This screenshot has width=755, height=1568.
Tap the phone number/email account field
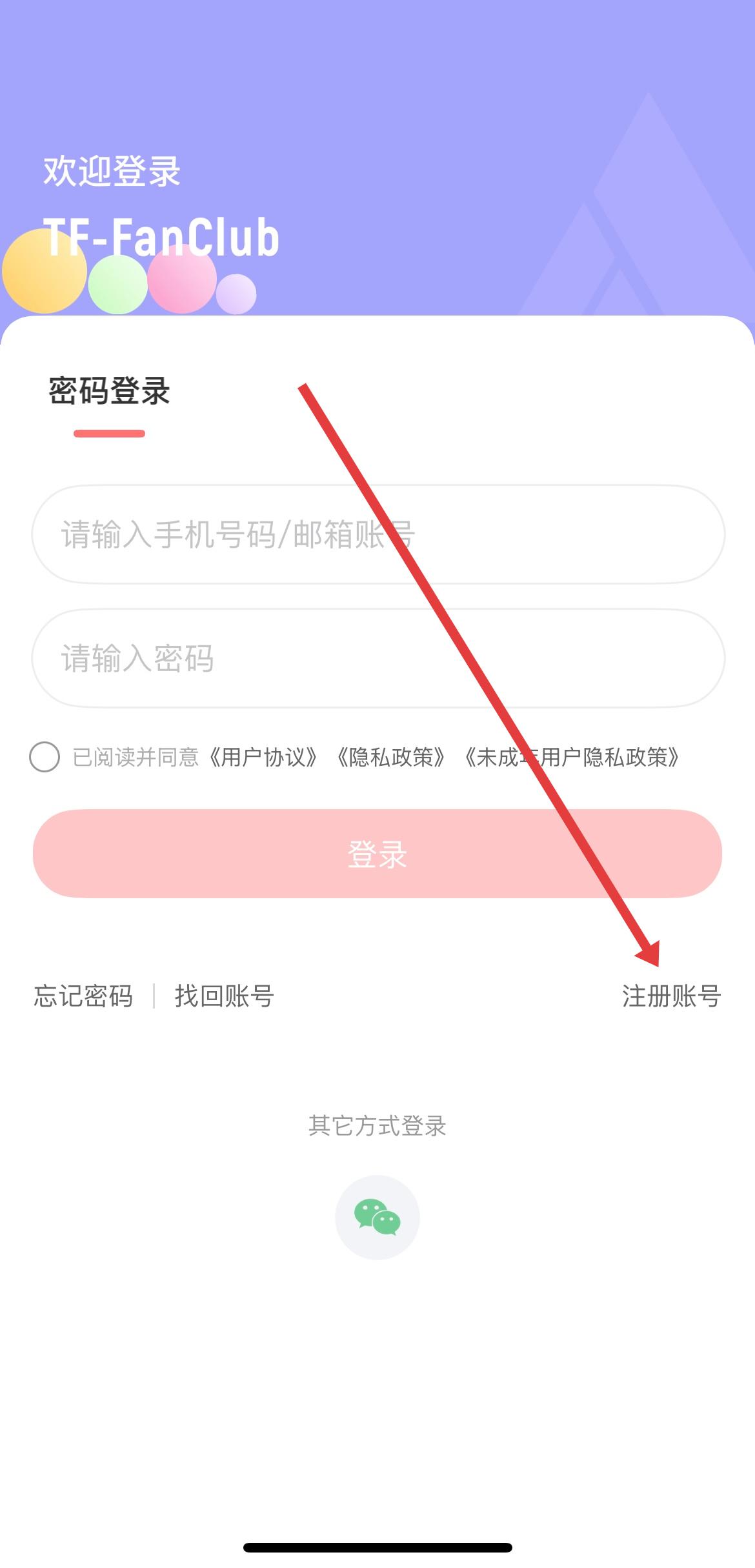[377, 534]
